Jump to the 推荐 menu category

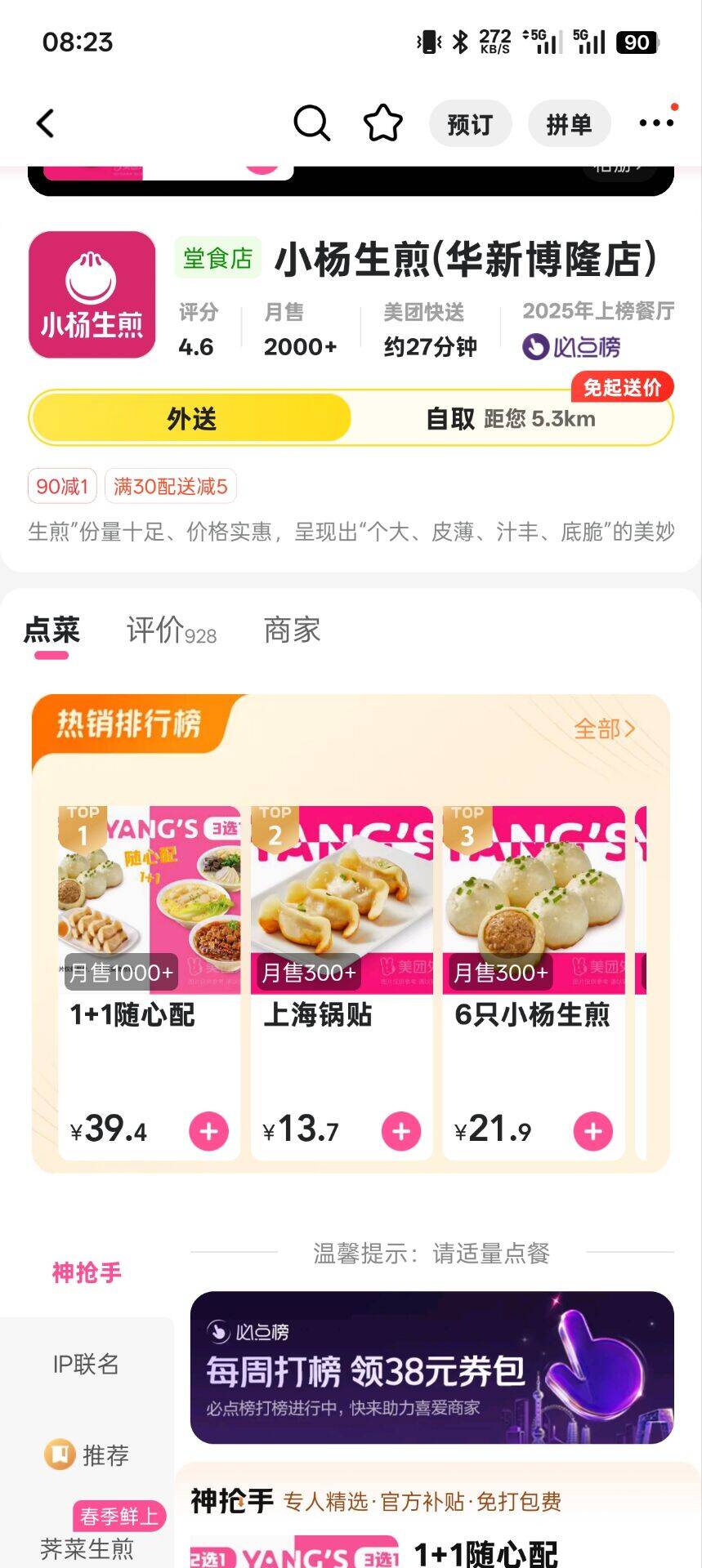[87, 1455]
